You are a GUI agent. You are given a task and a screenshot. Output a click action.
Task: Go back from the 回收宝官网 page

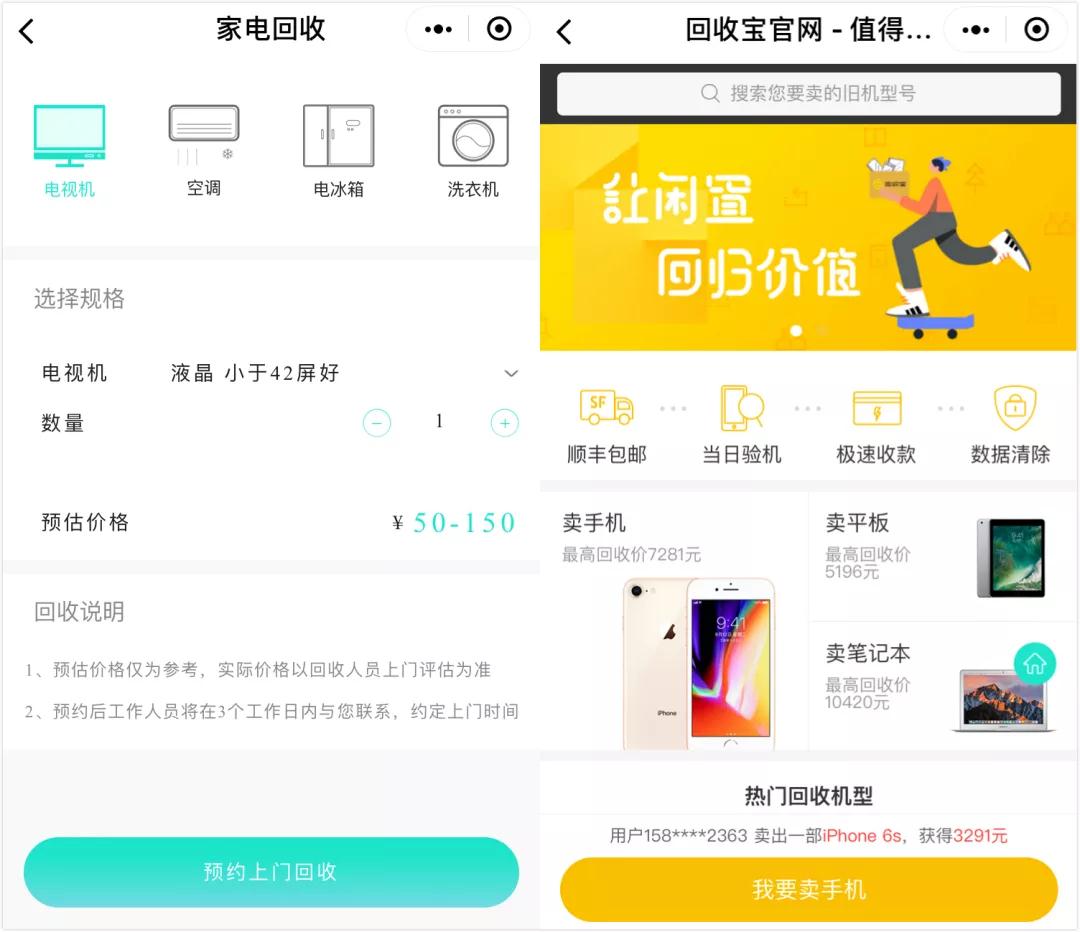pos(564,31)
